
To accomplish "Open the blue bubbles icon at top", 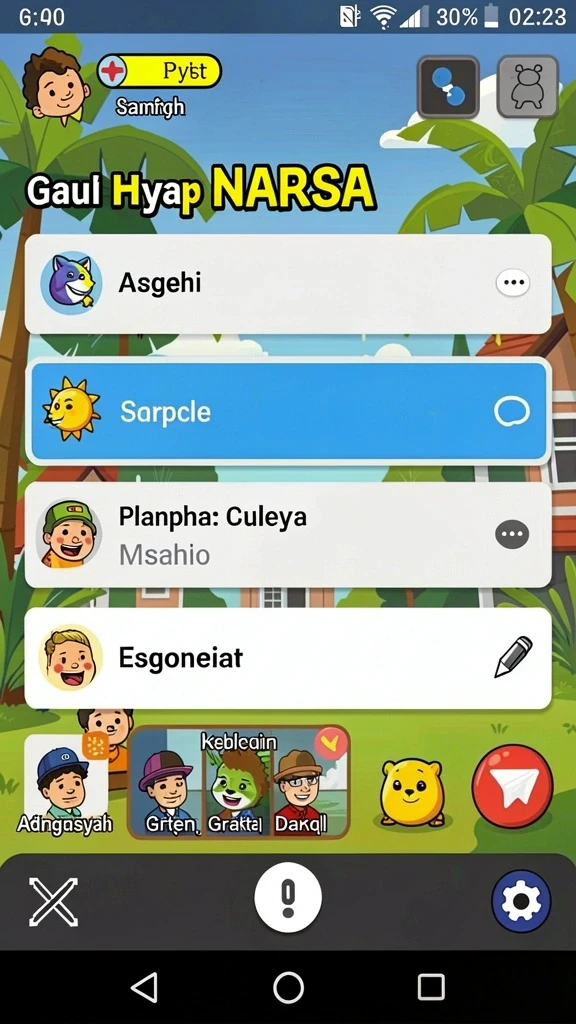I will click(448, 87).
